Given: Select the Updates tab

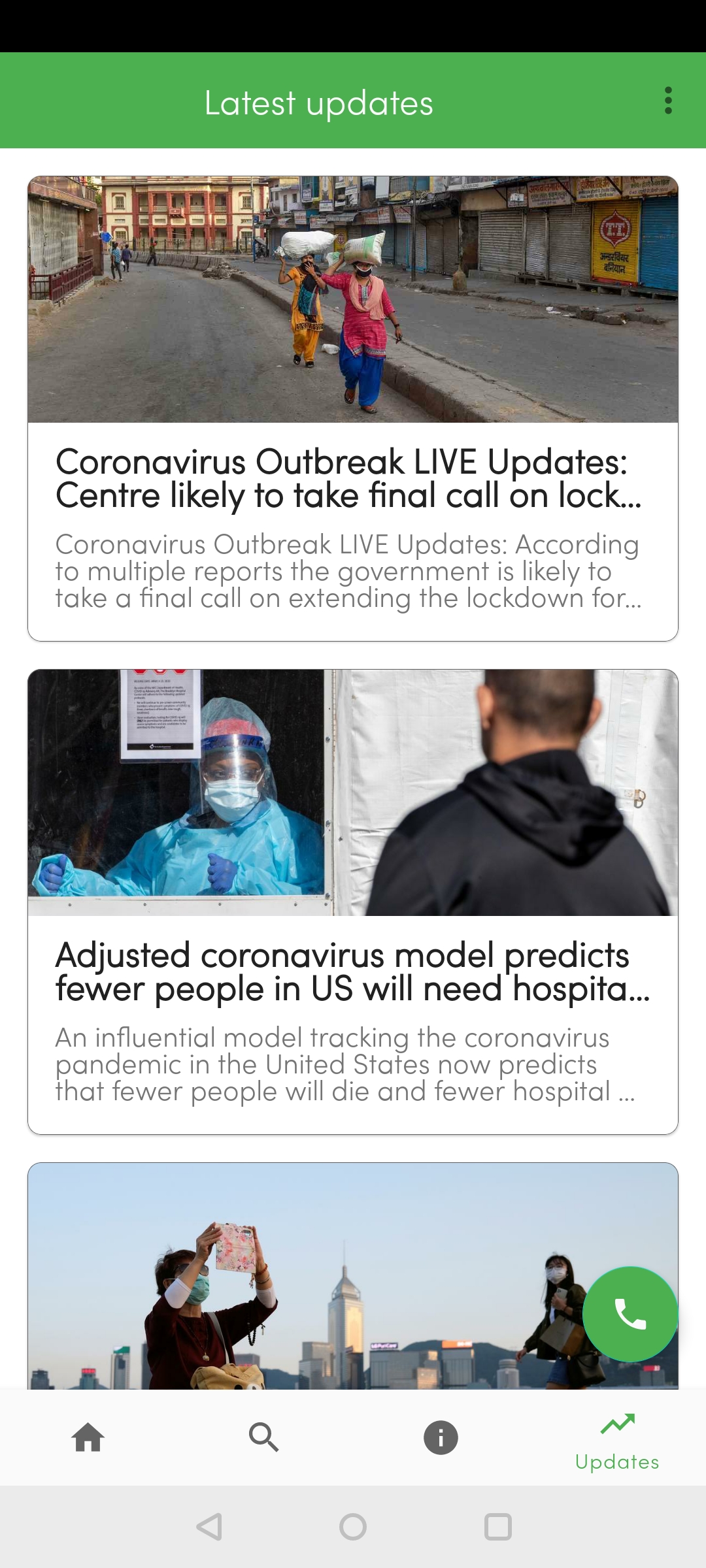Looking at the screenshot, I should pyautogui.click(x=617, y=1441).
